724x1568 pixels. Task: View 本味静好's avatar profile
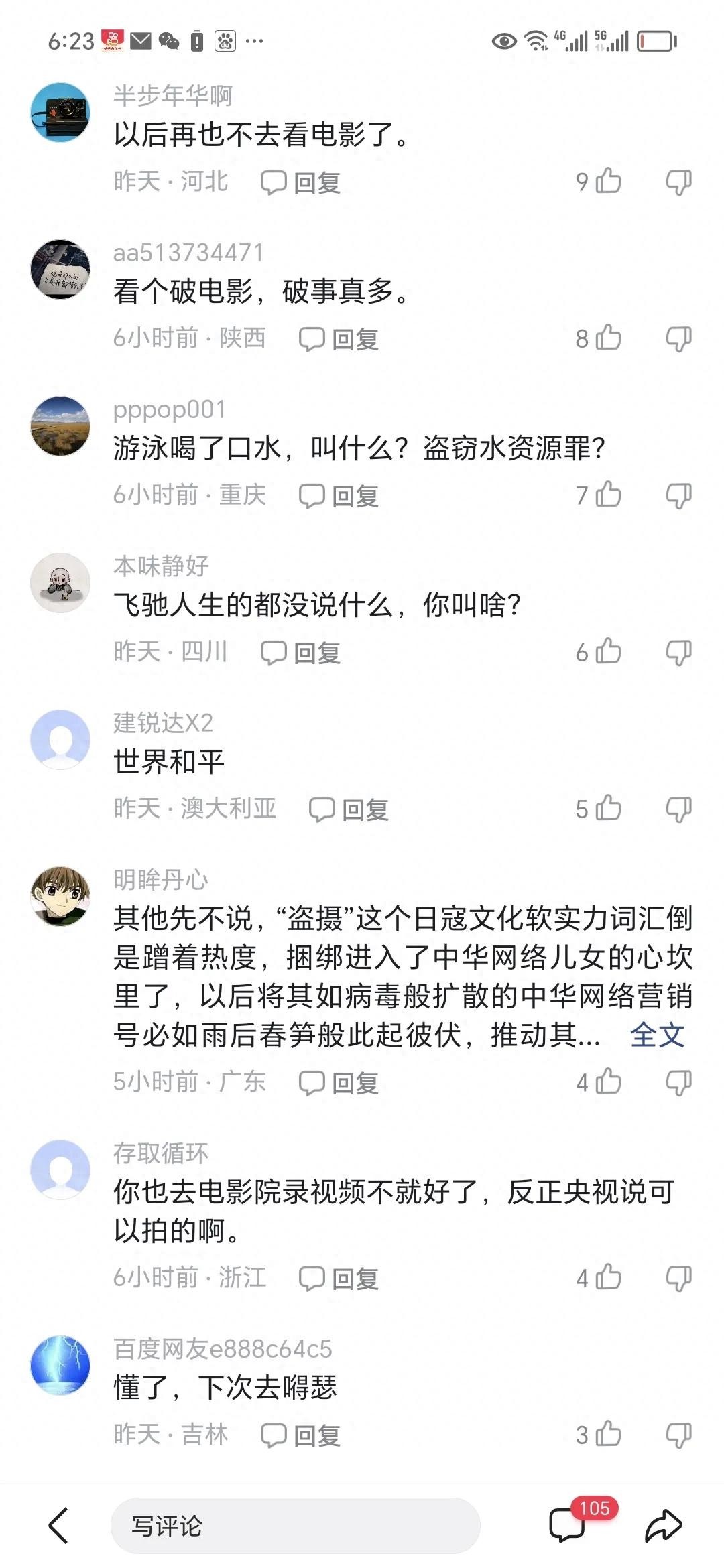60,582
